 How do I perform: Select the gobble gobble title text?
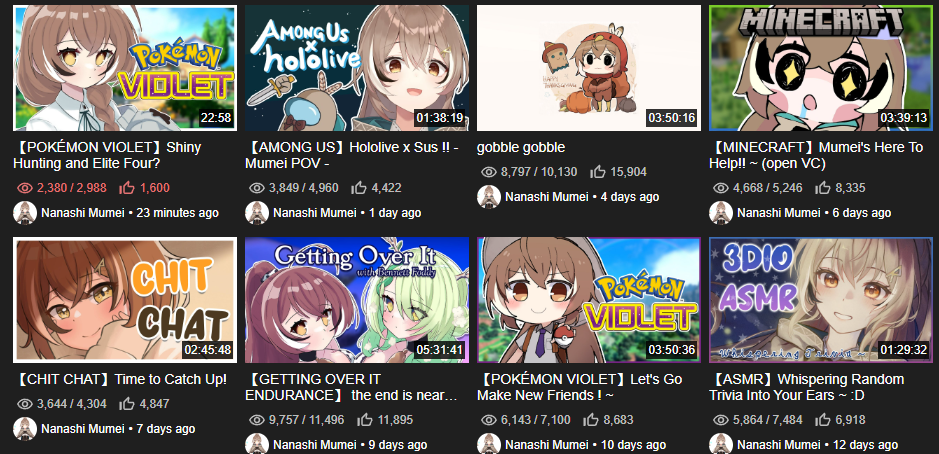pos(521,147)
